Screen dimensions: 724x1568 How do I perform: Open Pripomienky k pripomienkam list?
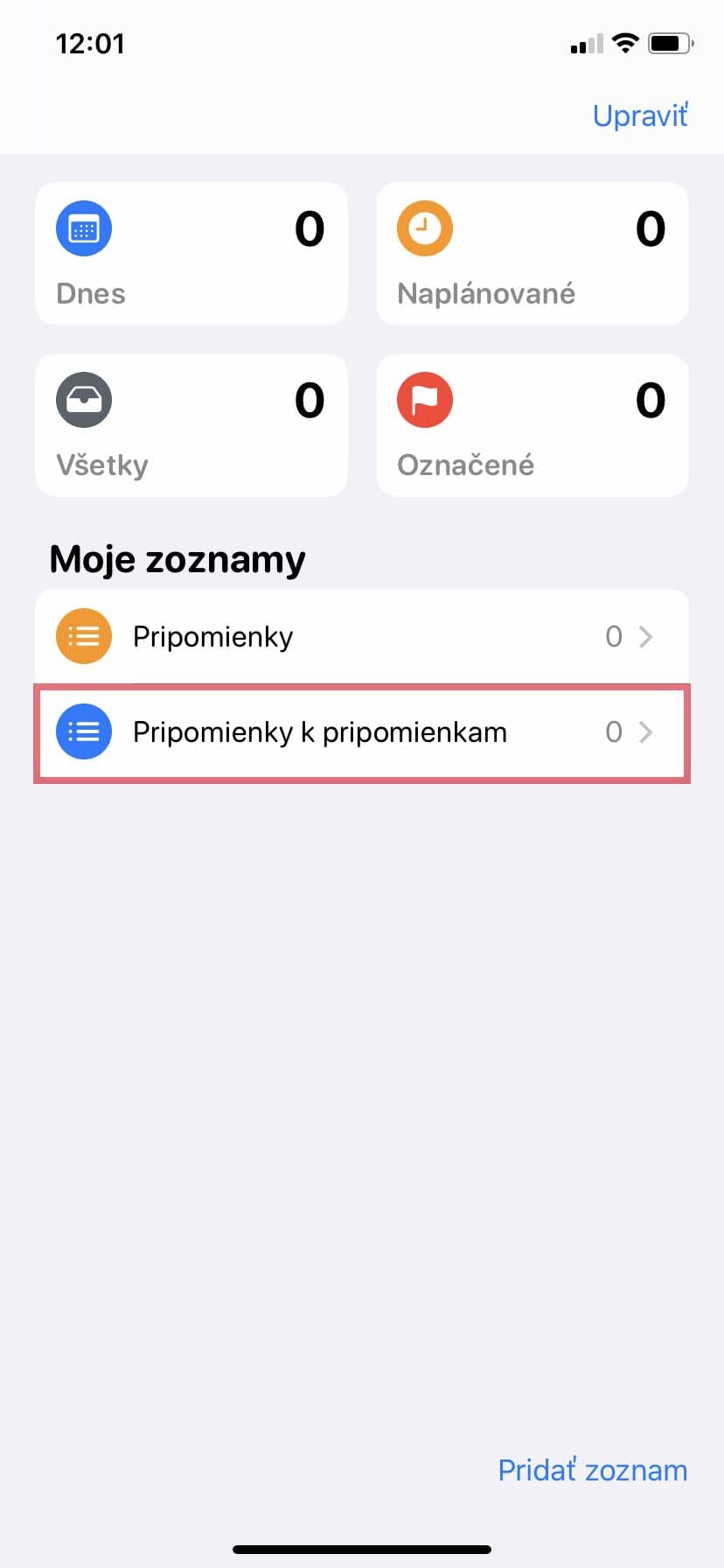pyautogui.click(x=362, y=732)
